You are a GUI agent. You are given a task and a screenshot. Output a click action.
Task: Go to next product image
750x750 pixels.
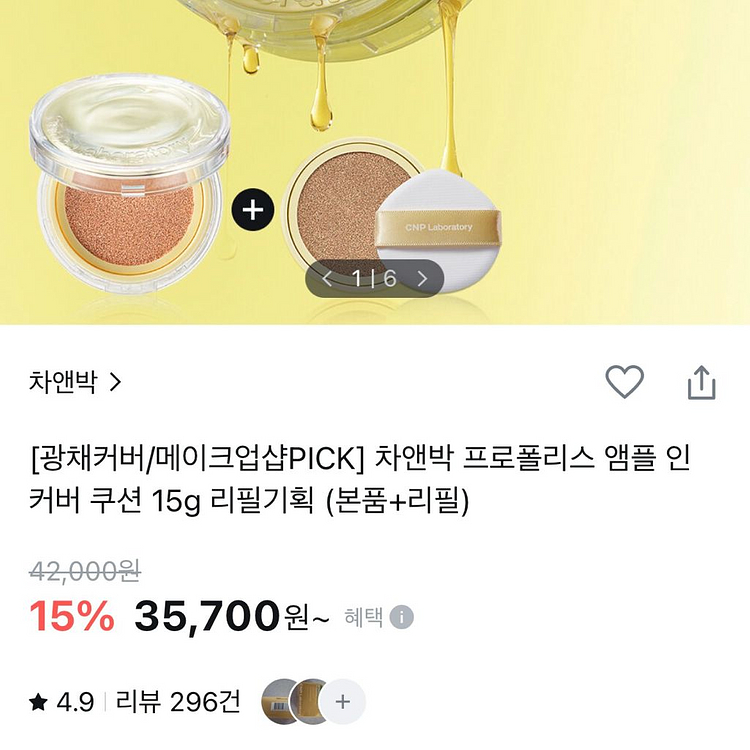(423, 279)
